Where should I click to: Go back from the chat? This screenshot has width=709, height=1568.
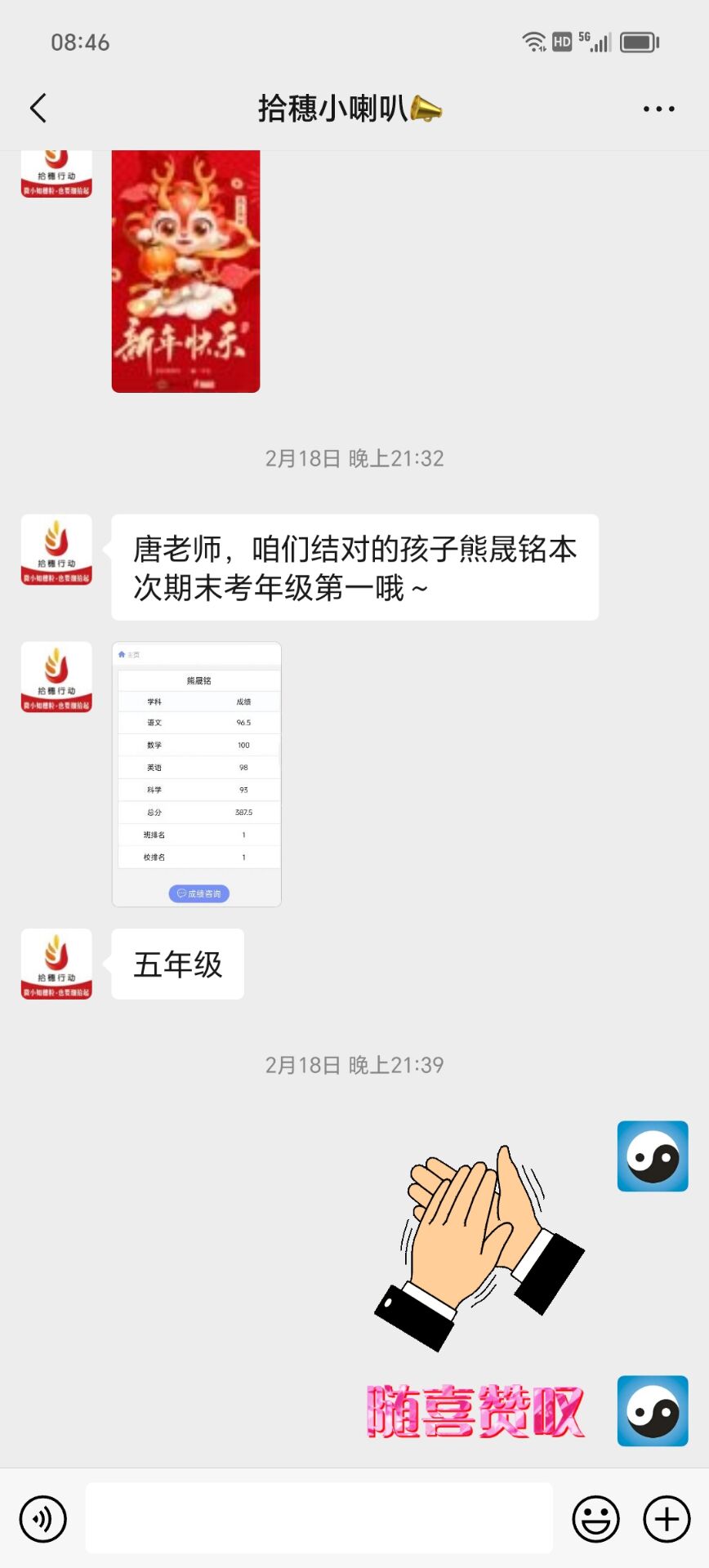click(x=38, y=108)
